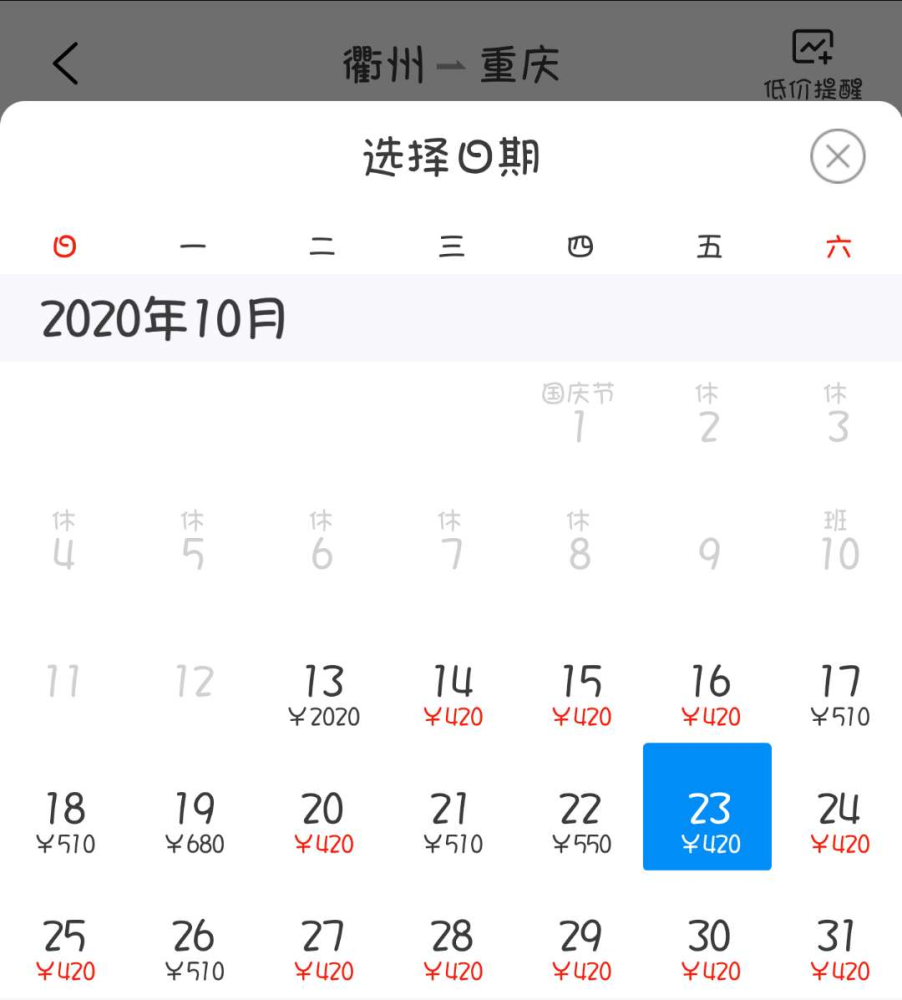902x1000 pixels.
Task: Choose October 22 priced ¥550
Action: pos(580,822)
